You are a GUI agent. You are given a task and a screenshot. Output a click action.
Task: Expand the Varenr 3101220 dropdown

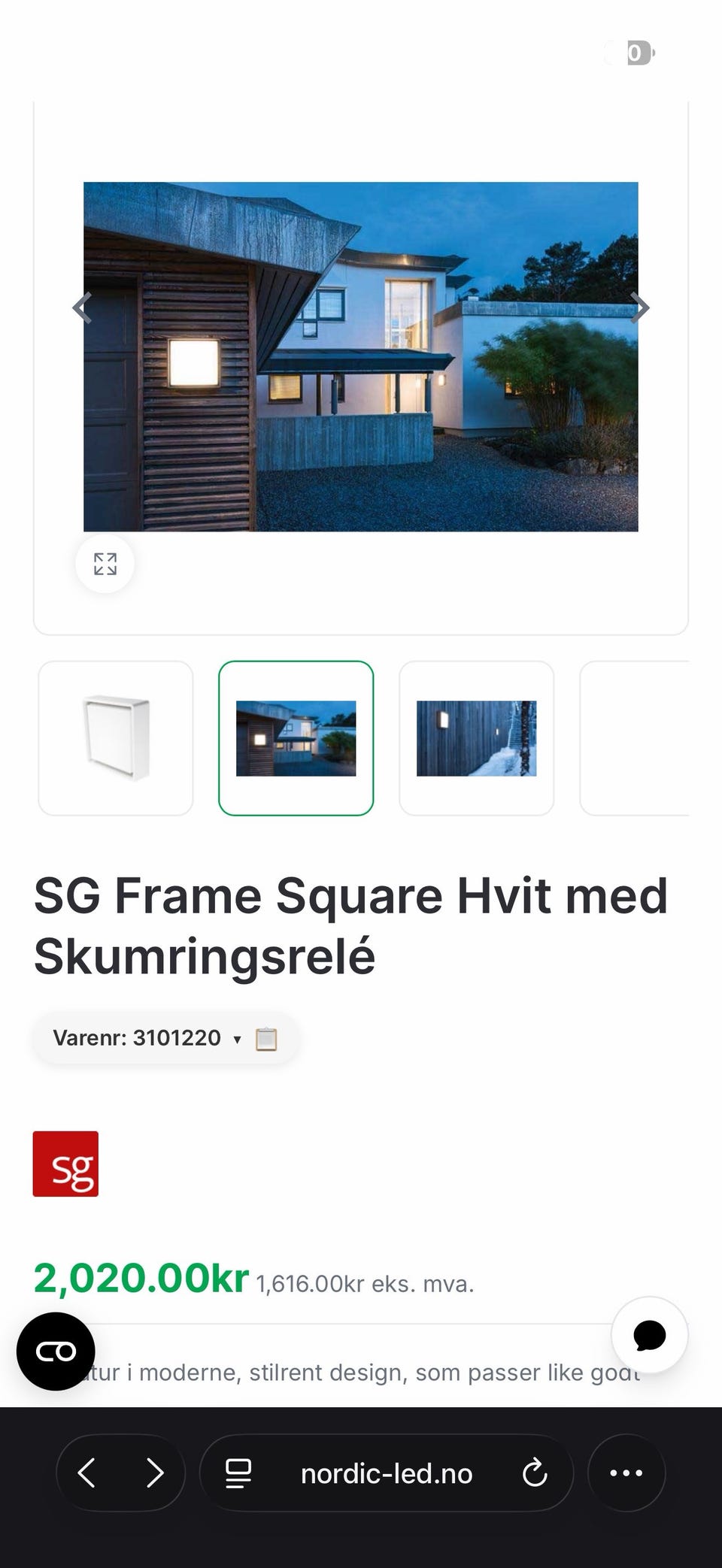(x=238, y=1039)
